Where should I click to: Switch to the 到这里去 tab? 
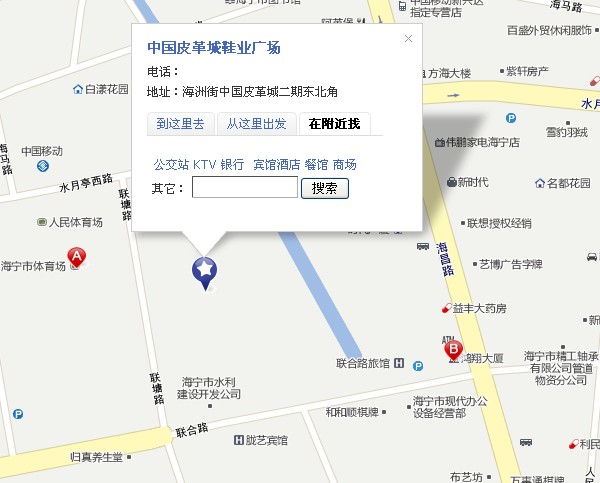(180, 124)
